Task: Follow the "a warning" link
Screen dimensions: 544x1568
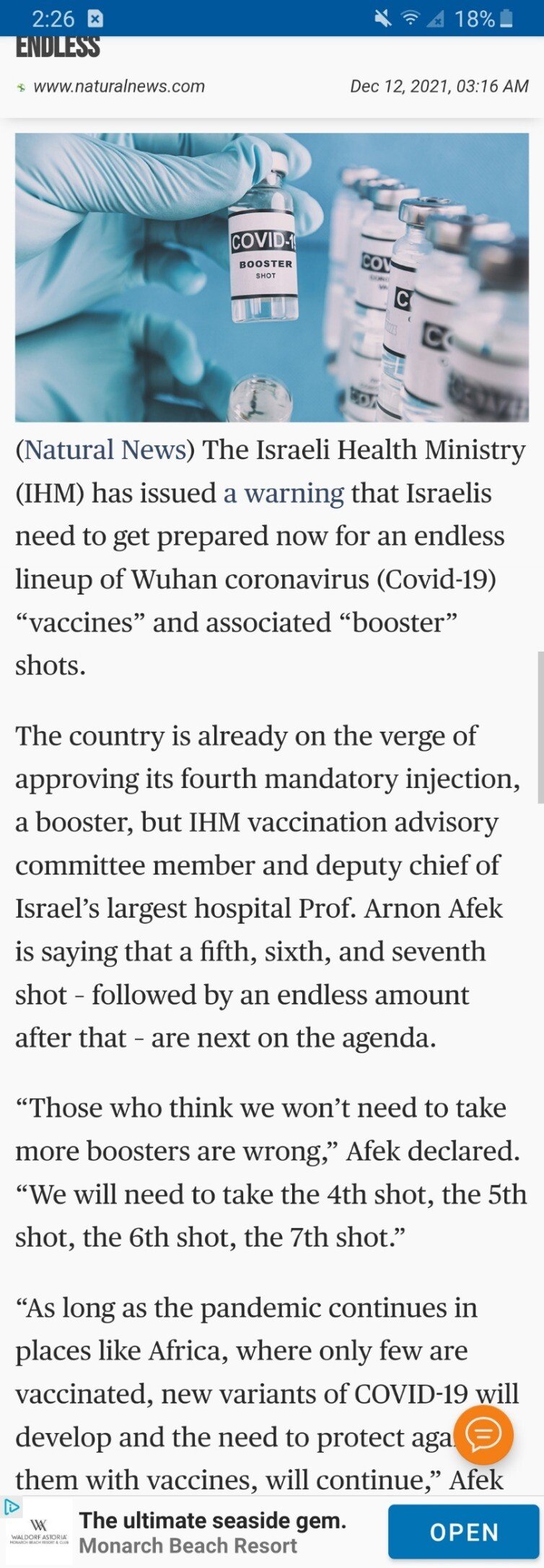Action: (x=284, y=493)
